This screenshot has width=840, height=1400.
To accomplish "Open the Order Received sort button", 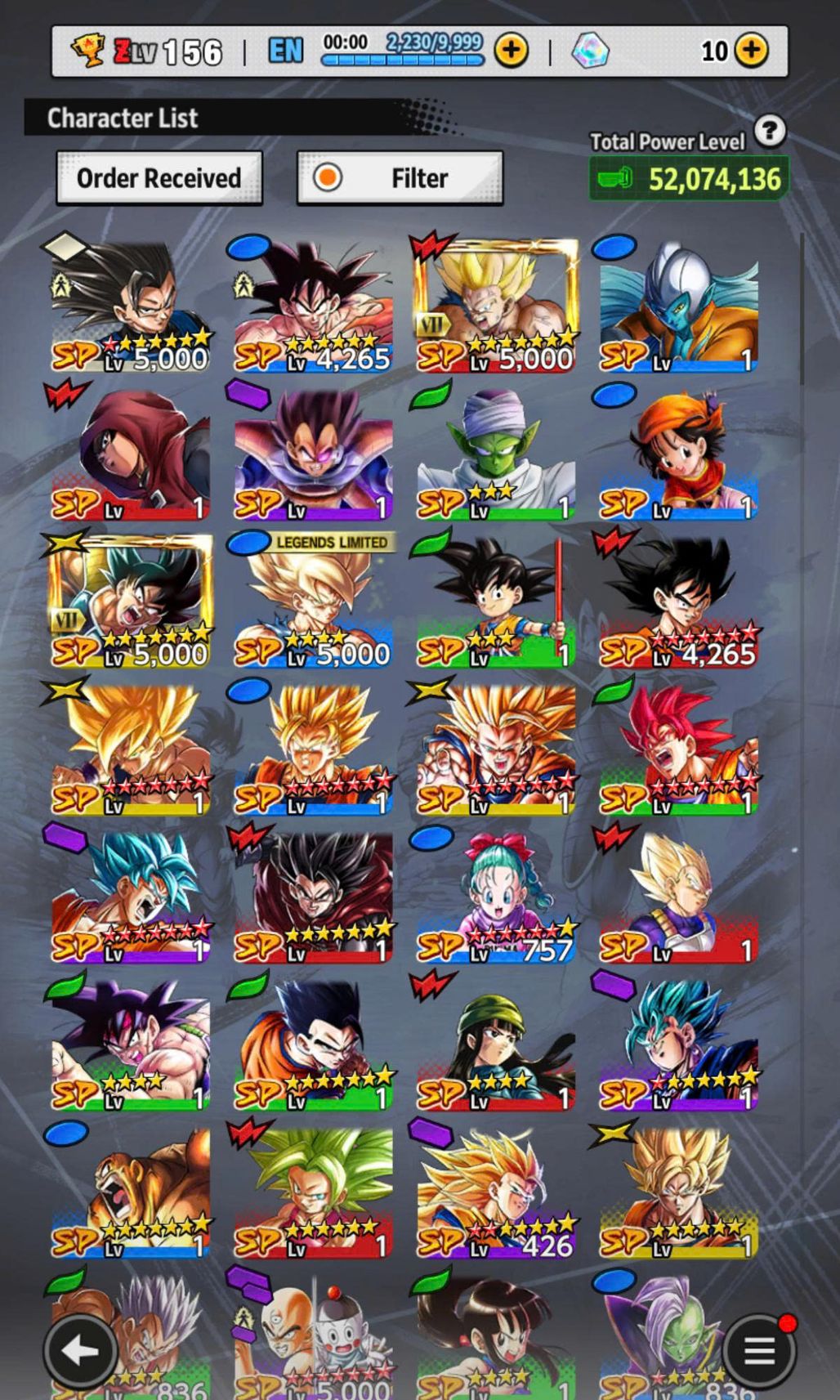I will click(x=159, y=177).
